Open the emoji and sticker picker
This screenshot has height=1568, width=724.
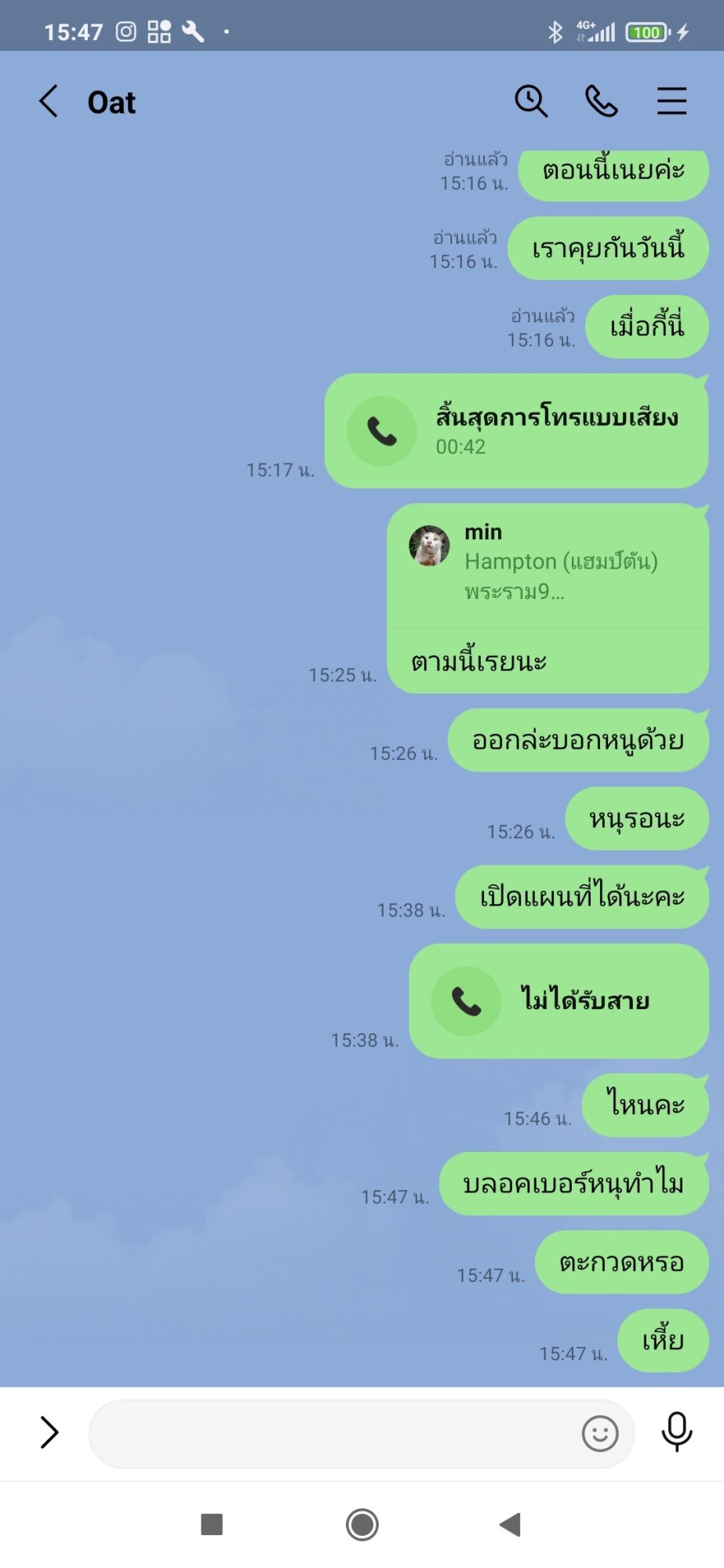tap(600, 1434)
